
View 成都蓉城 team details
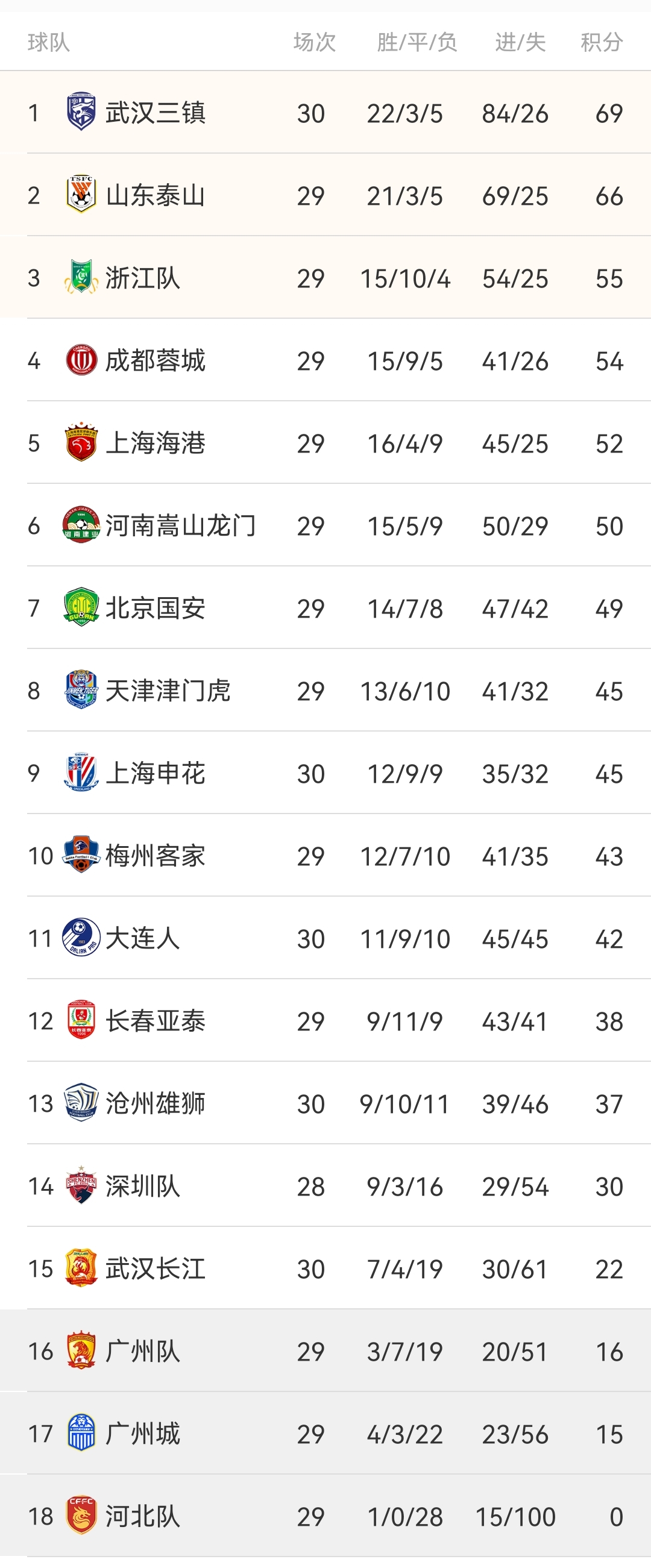pyautogui.click(x=155, y=361)
